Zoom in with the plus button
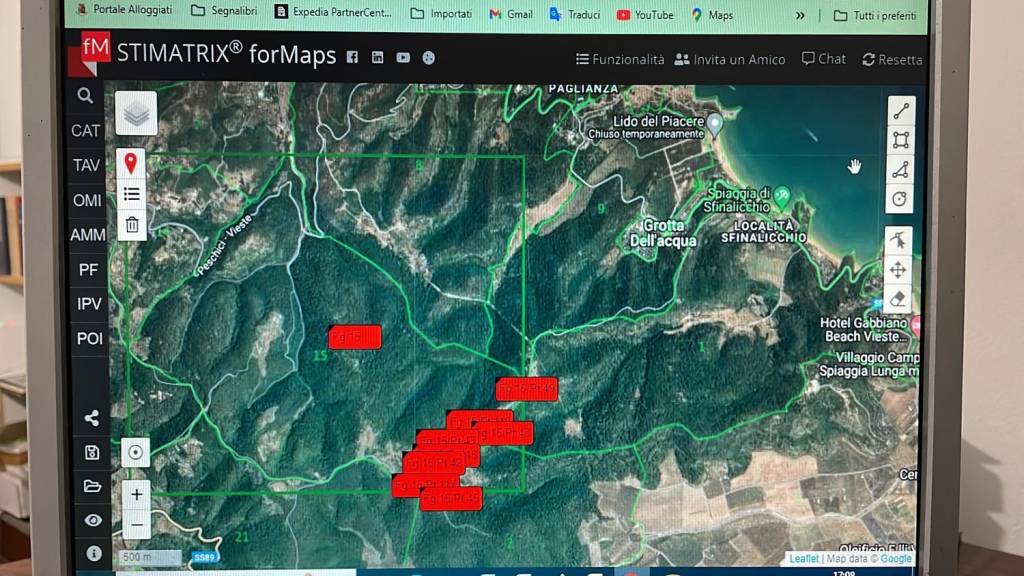1024x576 pixels. point(136,495)
